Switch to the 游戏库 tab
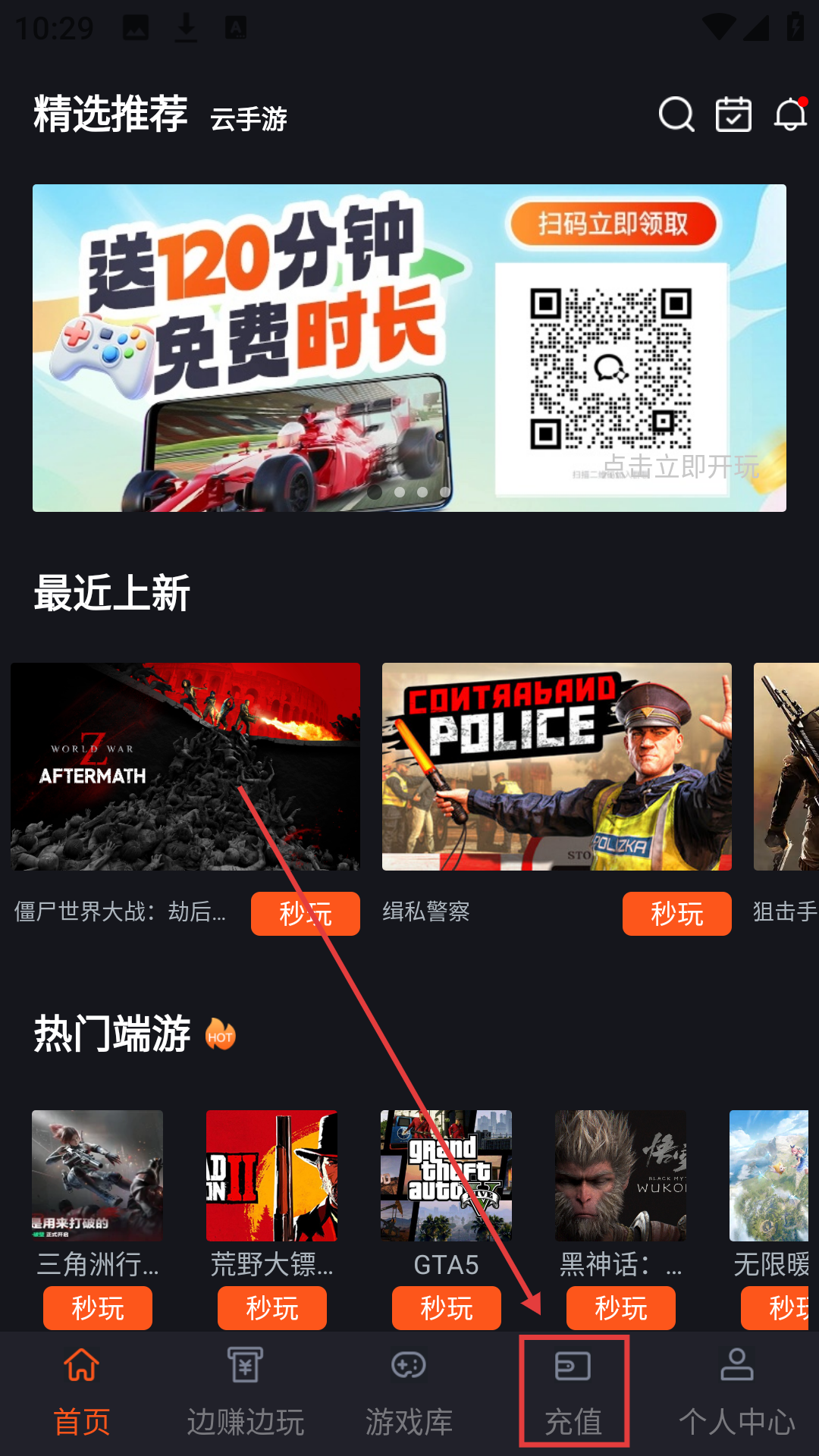 coord(409,1394)
